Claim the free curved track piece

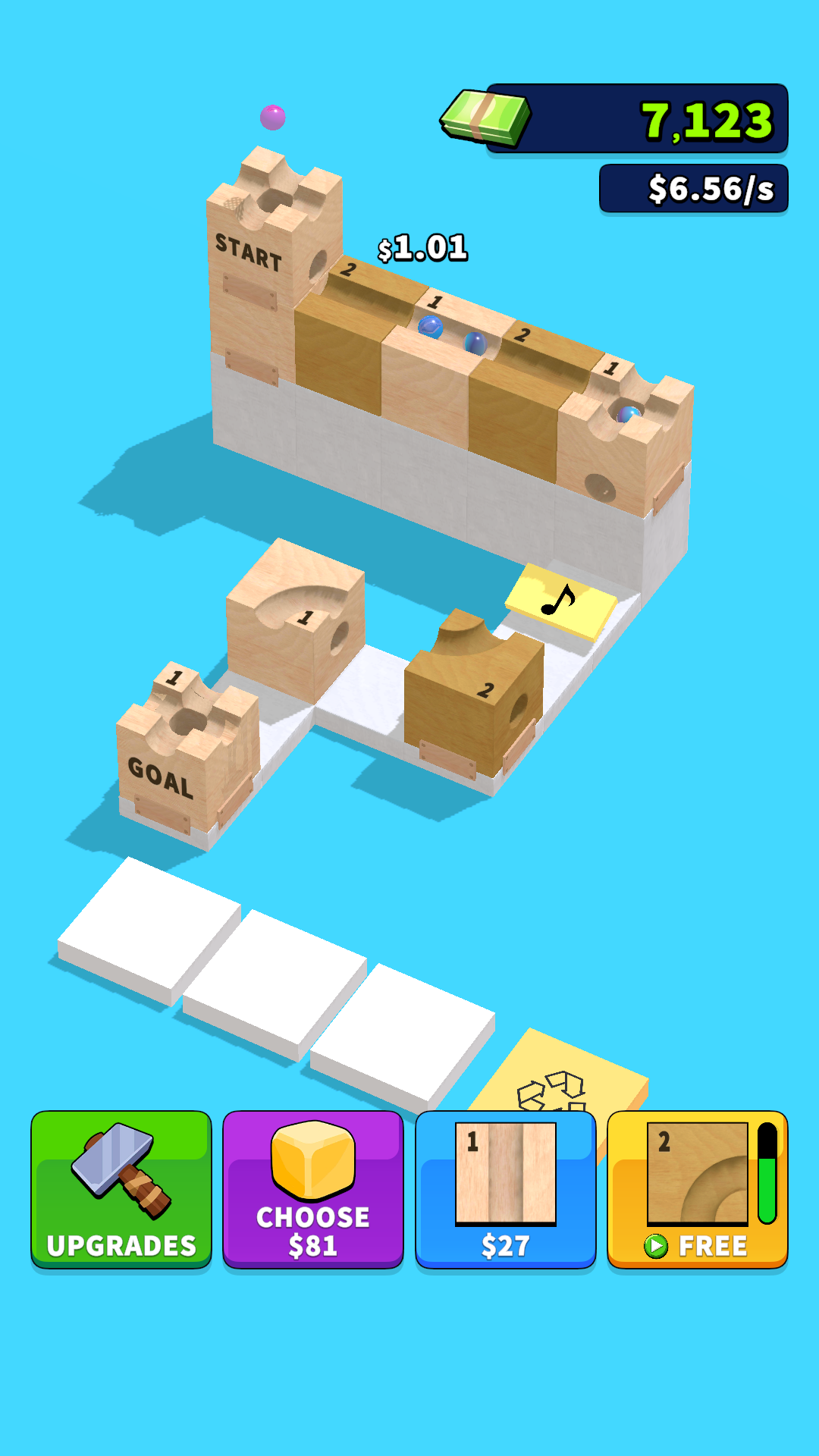coord(698,1189)
